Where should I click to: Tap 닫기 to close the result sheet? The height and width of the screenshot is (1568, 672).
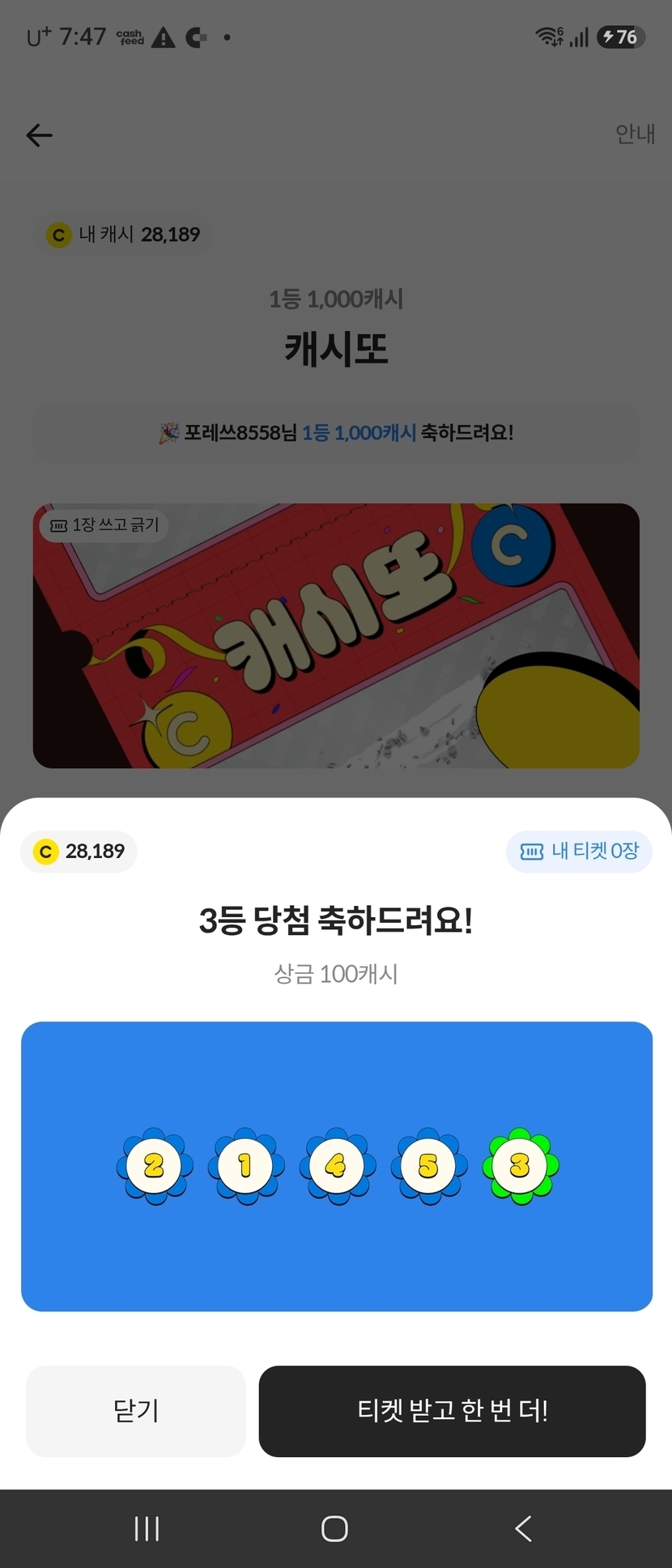click(136, 1411)
